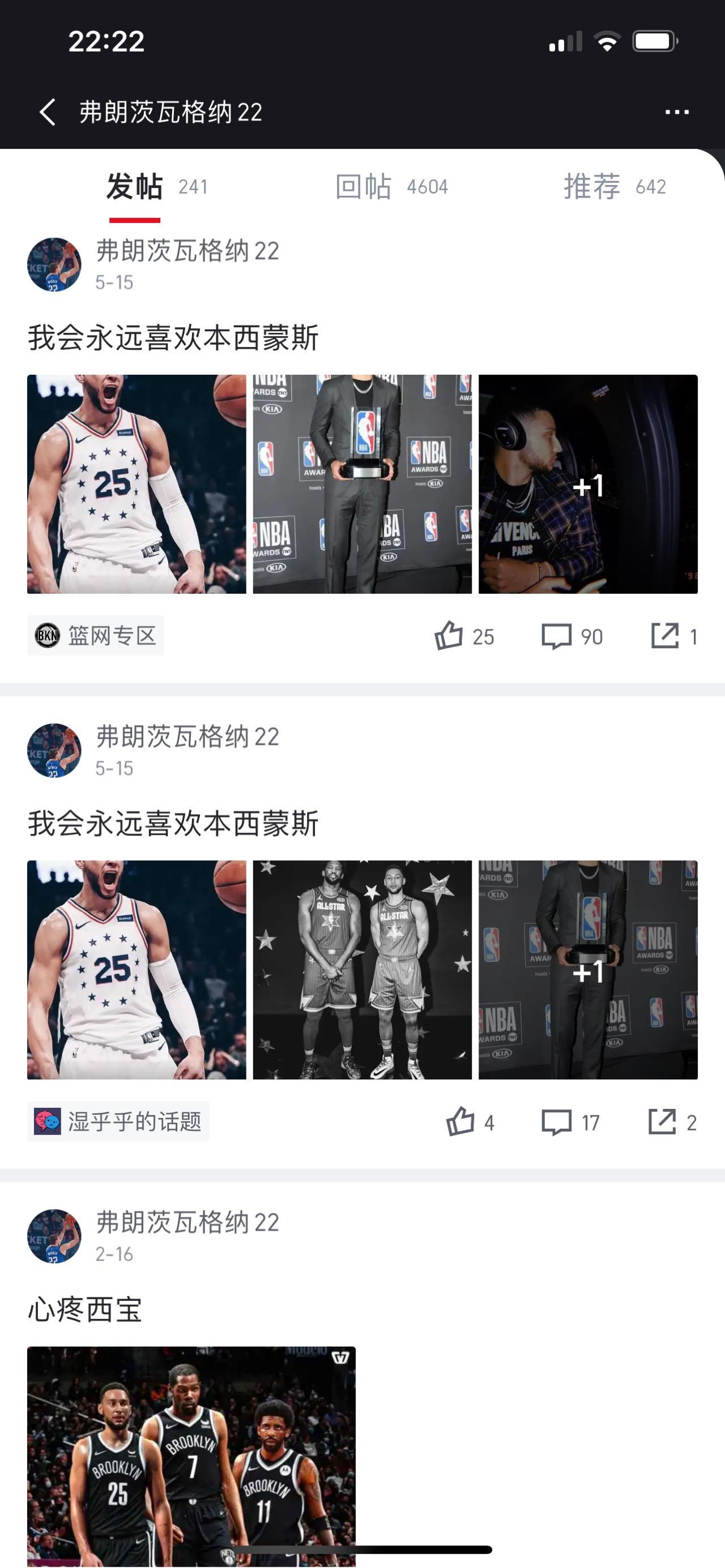Viewport: 725px width, 1568px height.
Task: View the All-Star black and white photo
Action: (x=362, y=970)
